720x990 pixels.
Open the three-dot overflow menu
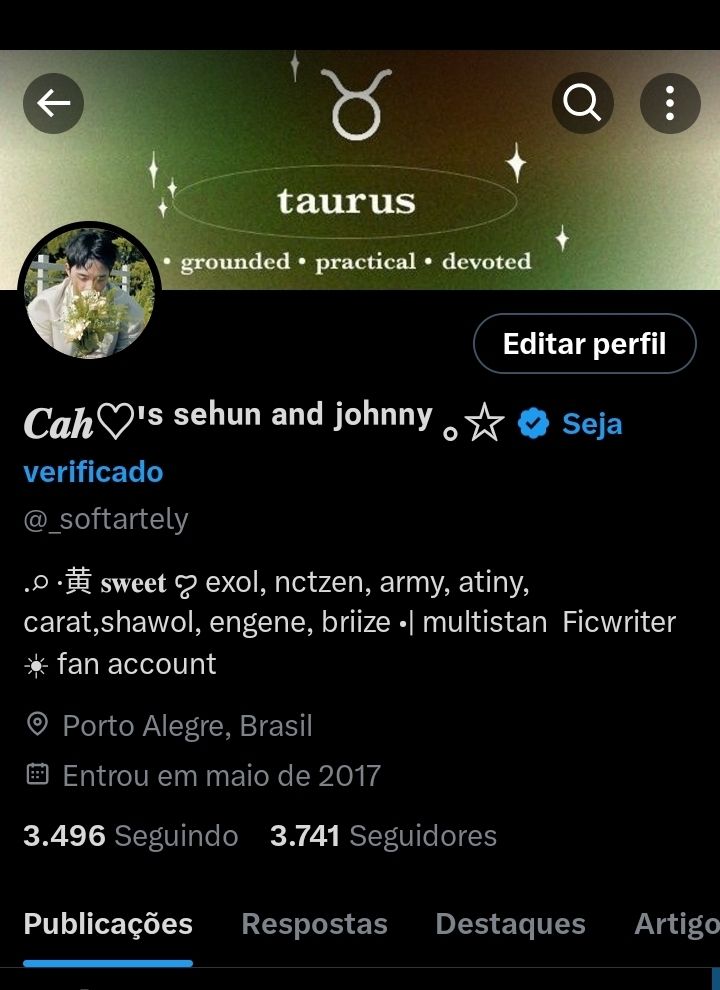point(669,103)
